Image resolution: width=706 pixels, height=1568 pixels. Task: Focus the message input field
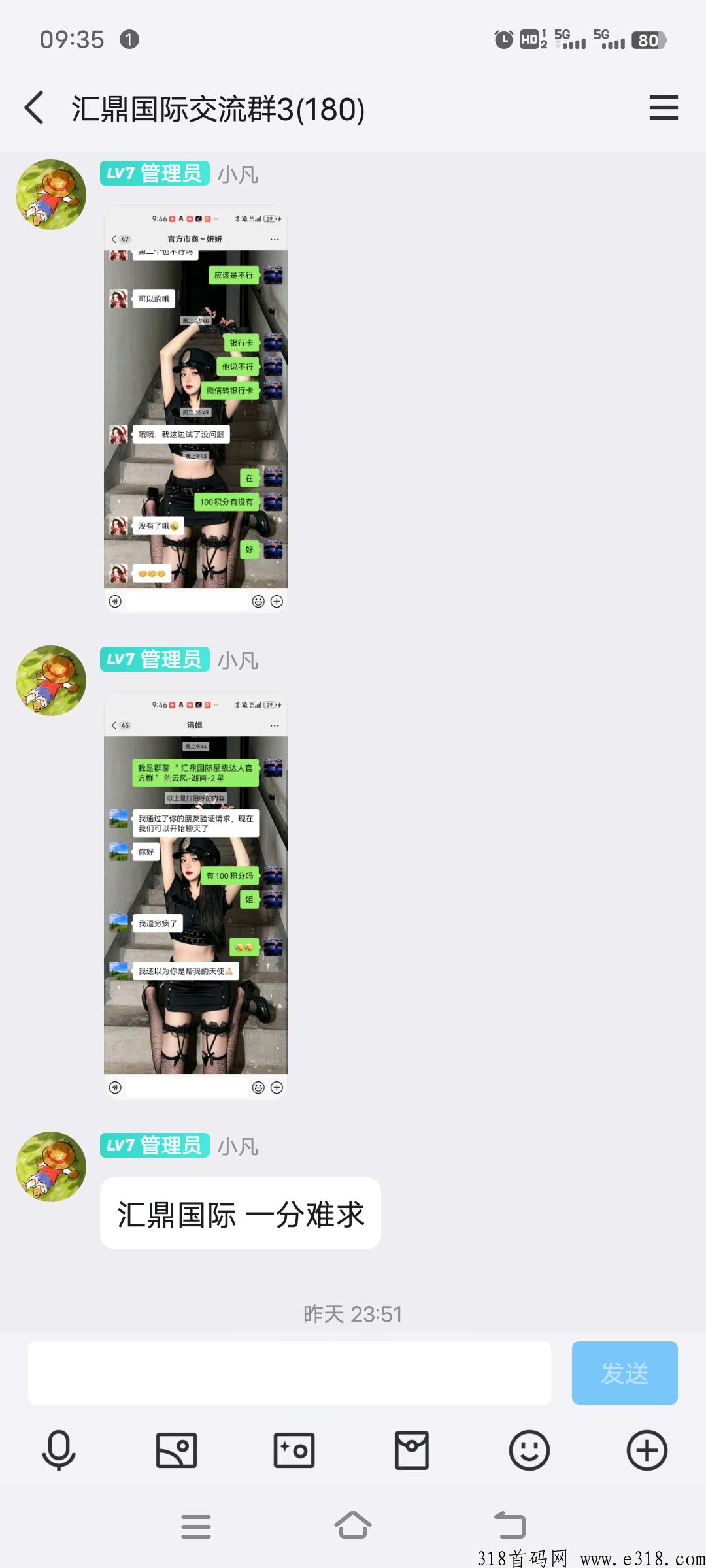(290, 1373)
